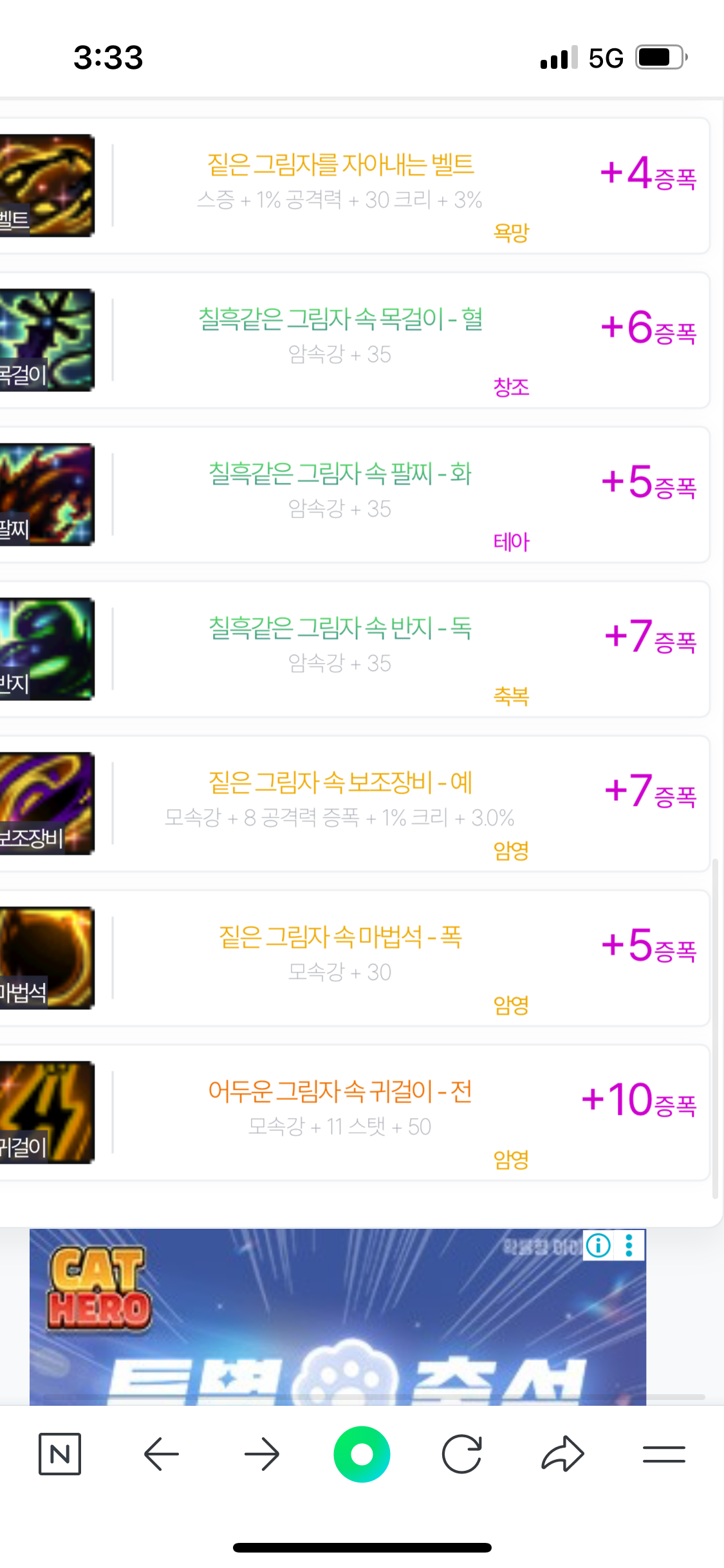Go back to the previous page
Screen dimensions: 724x1568
pyautogui.click(x=161, y=1453)
